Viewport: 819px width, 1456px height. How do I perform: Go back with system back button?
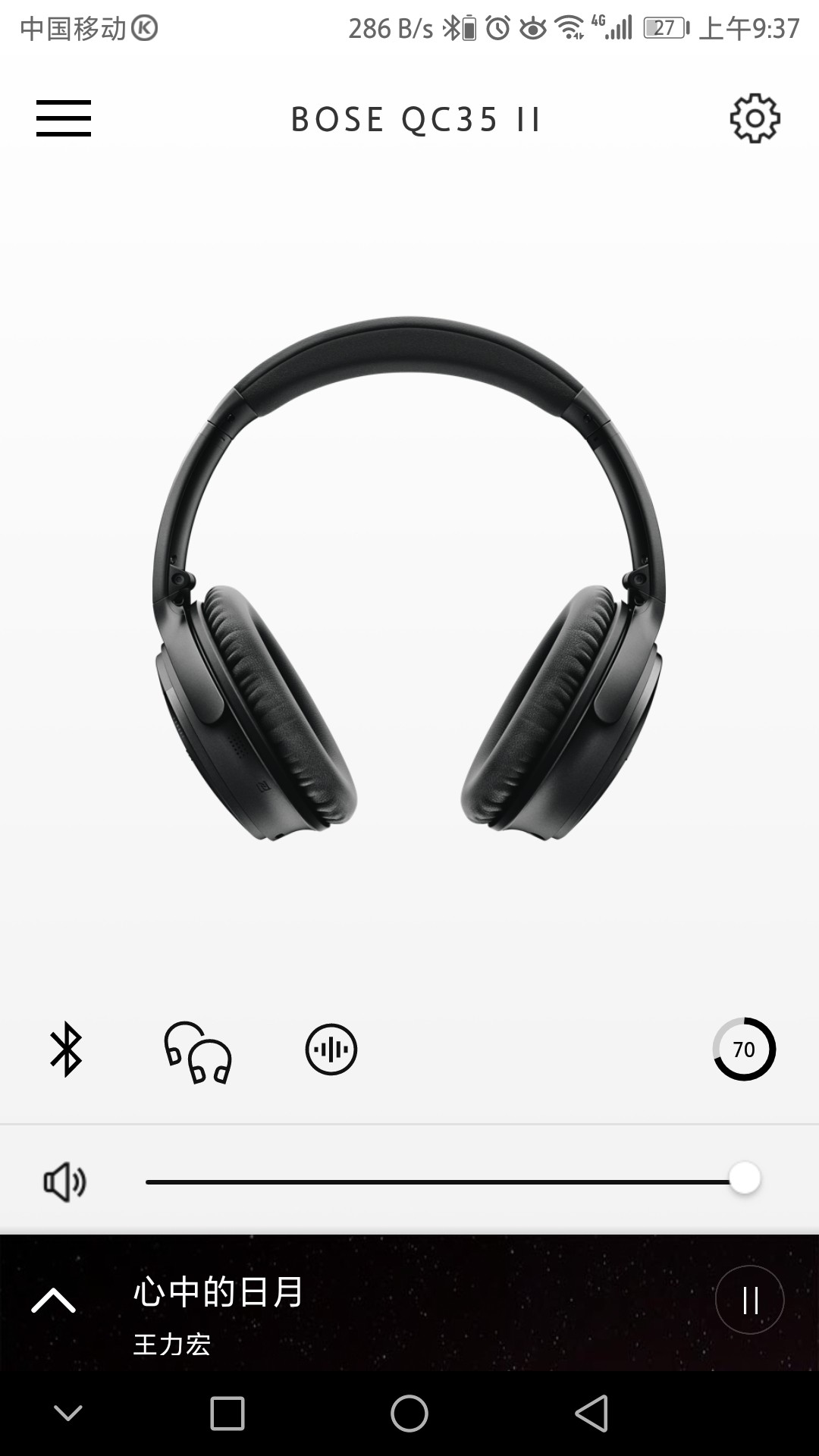[591, 1414]
